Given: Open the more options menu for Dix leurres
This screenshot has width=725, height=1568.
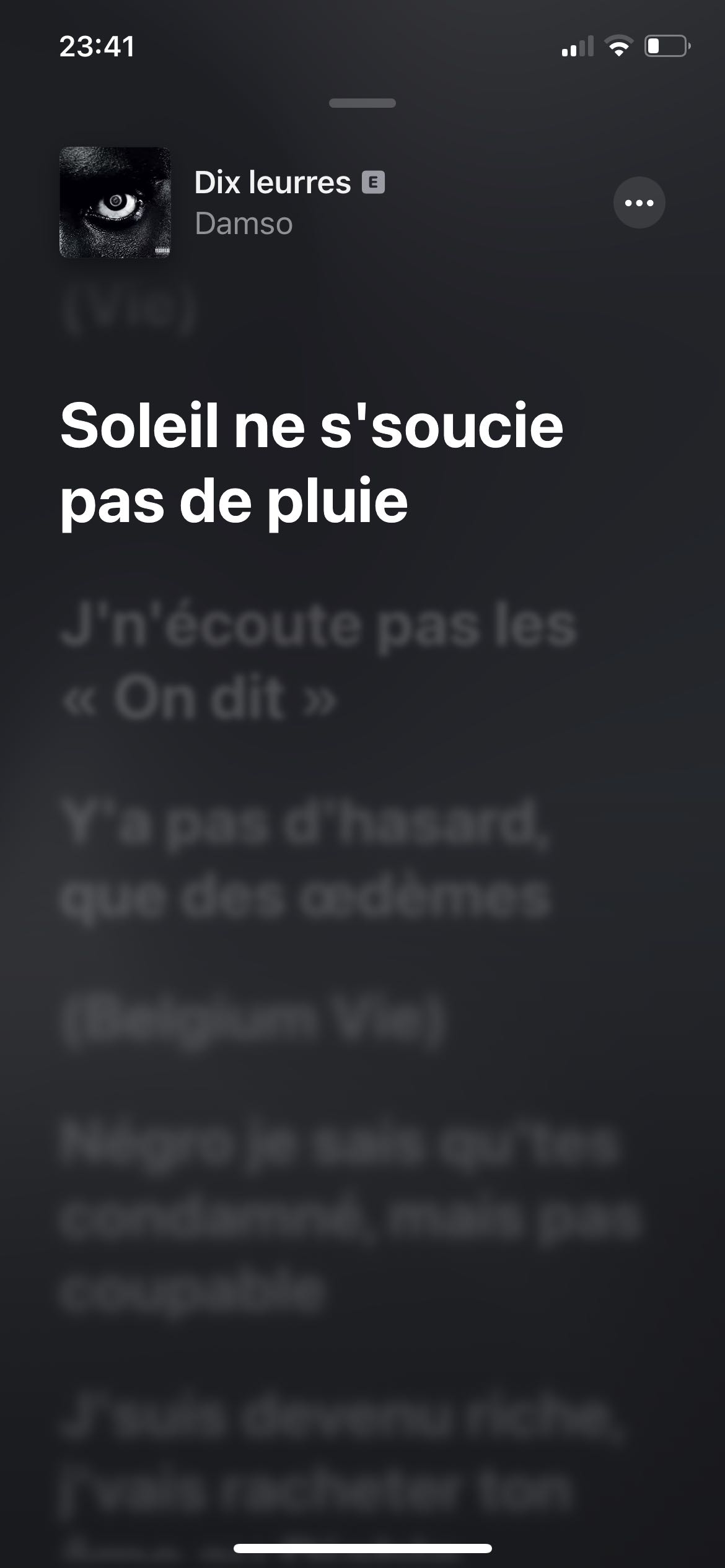Looking at the screenshot, I should tap(639, 203).
